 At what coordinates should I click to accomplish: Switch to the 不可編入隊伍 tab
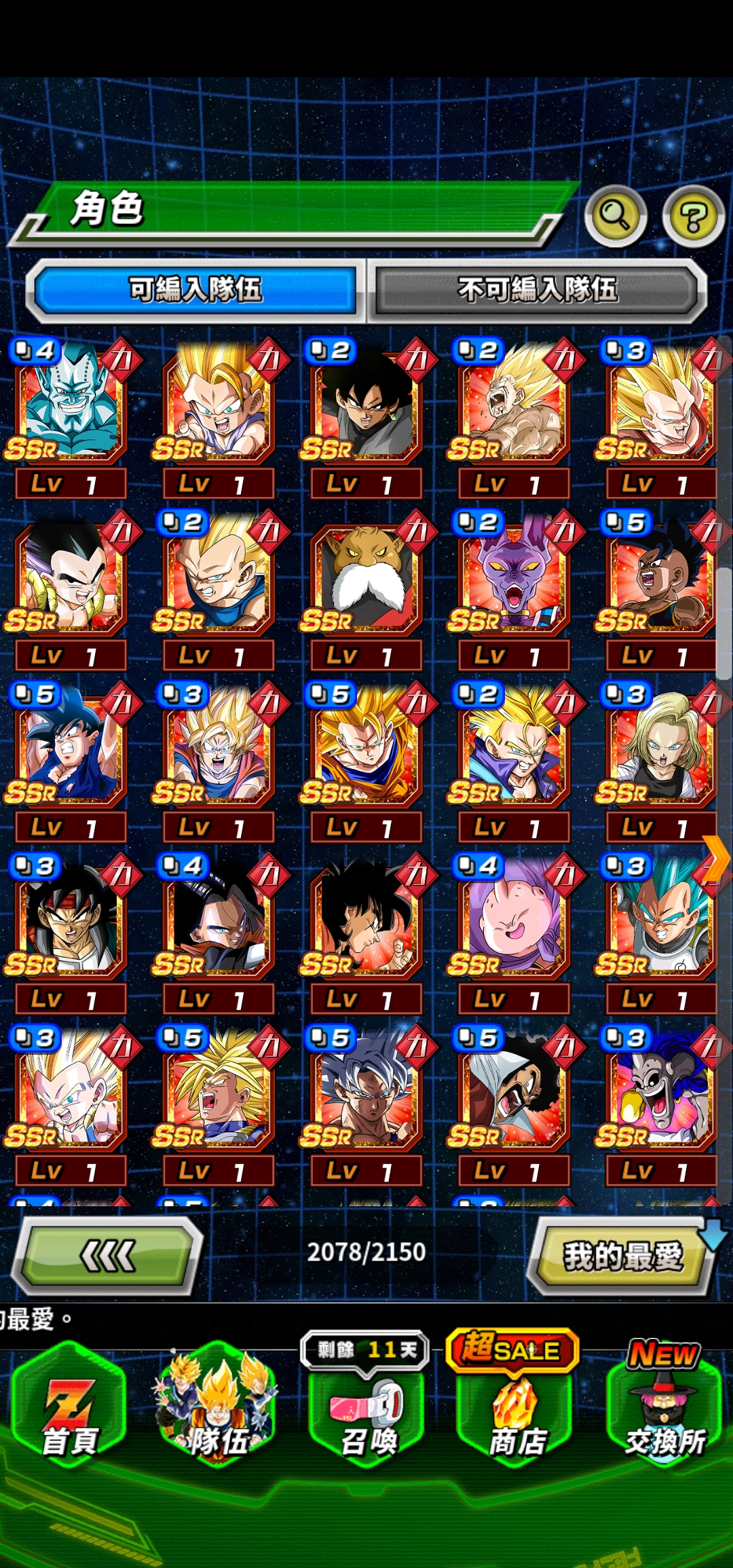tap(537, 290)
